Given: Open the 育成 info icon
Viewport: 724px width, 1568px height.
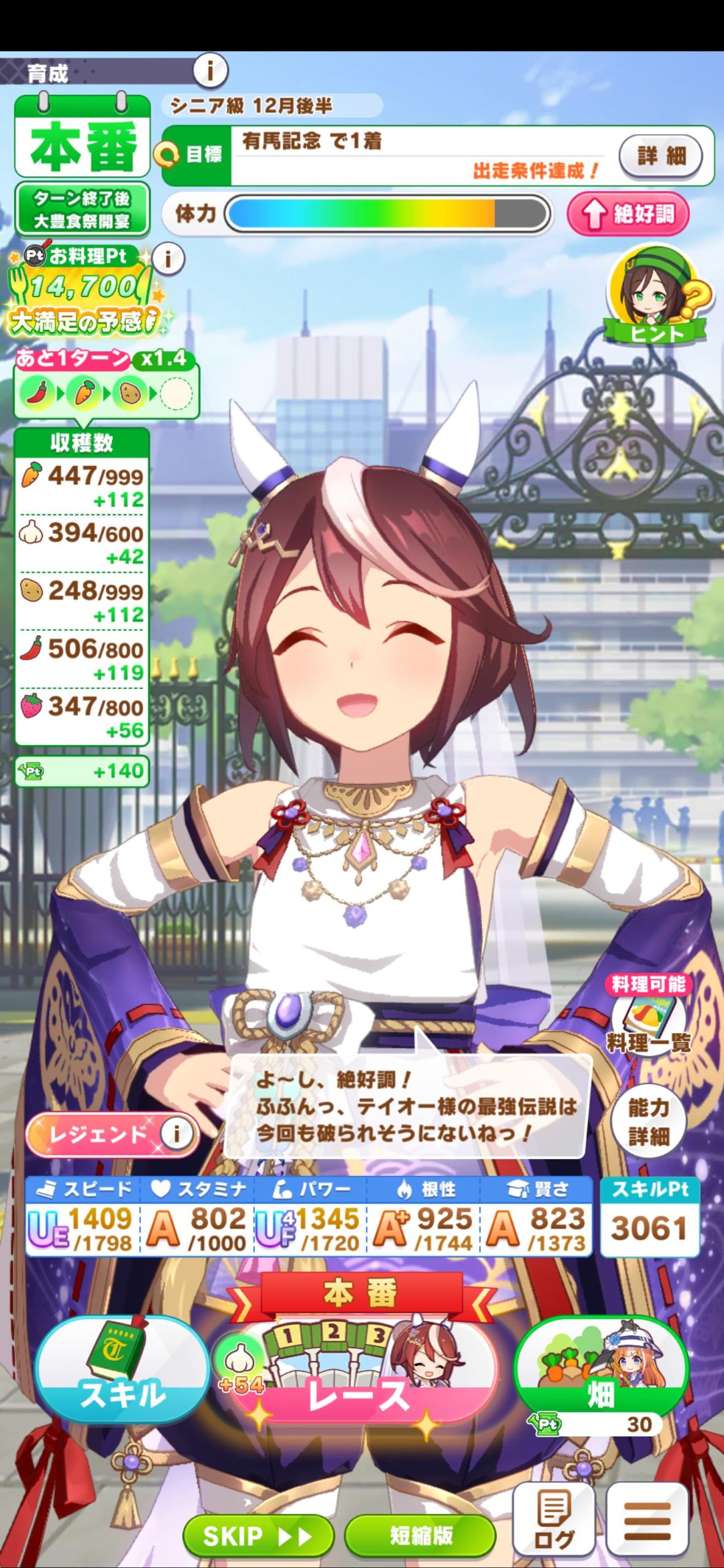Looking at the screenshot, I should 211,71.
